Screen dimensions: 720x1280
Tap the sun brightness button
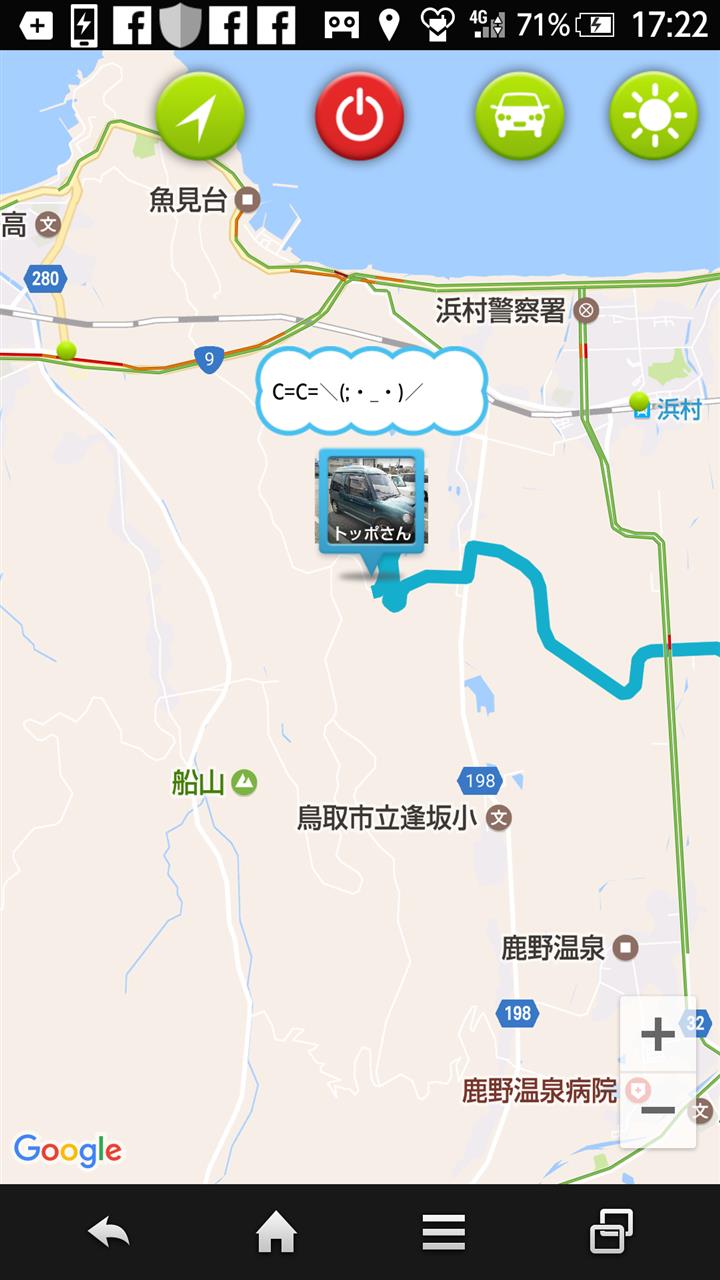pyautogui.click(x=653, y=116)
